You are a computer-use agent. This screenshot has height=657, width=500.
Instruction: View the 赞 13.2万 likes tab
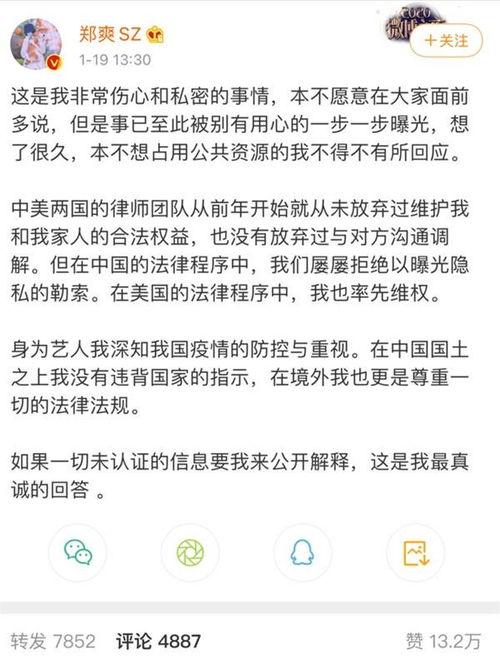click(443, 641)
